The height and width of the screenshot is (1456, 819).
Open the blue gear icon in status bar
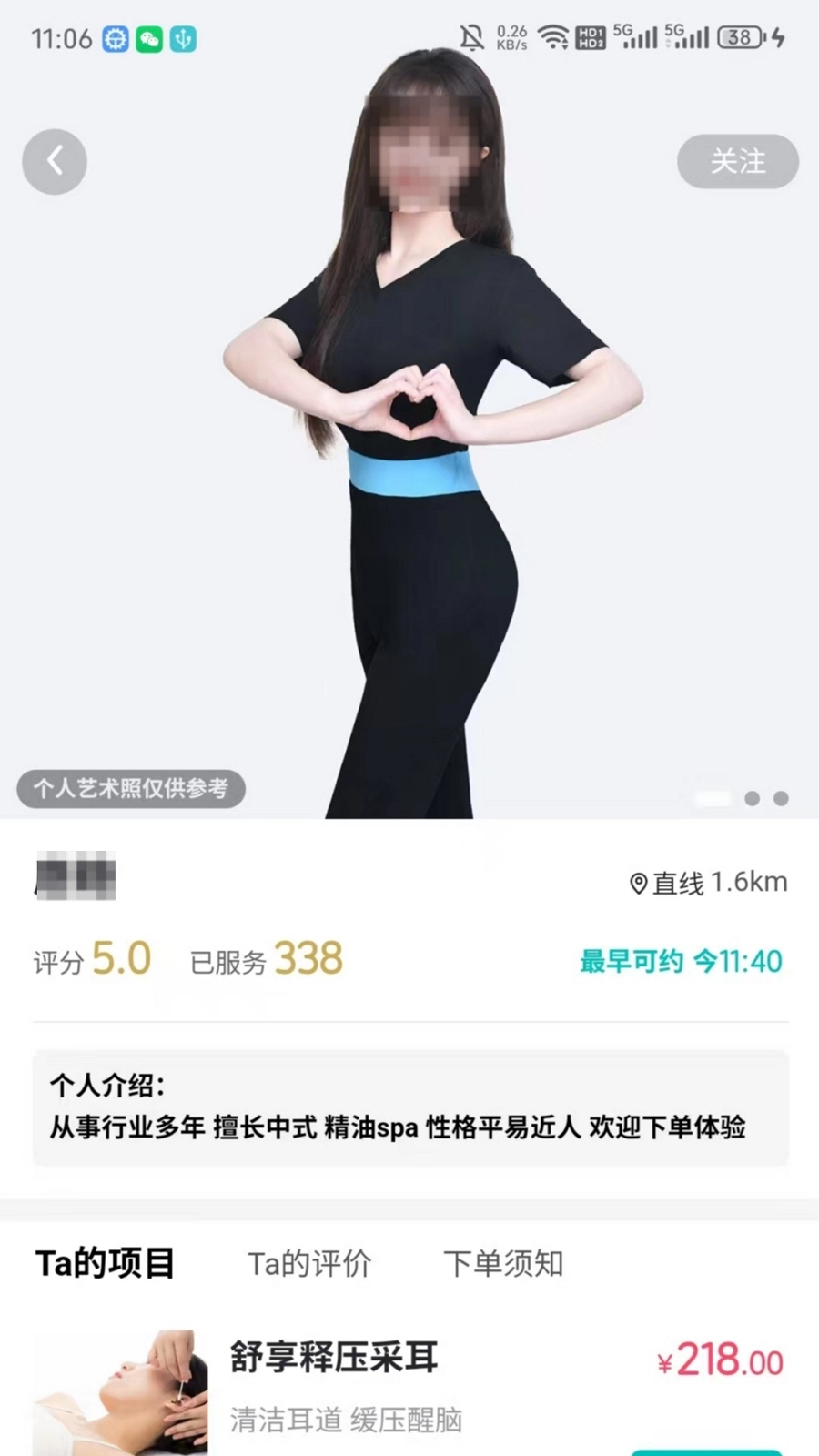[113, 39]
